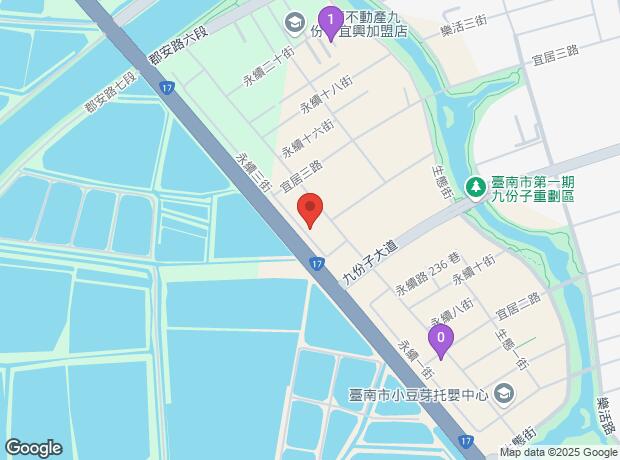Select the red location pin
Image resolution: width=620 pixels, height=460 pixels.
coord(311,208)
